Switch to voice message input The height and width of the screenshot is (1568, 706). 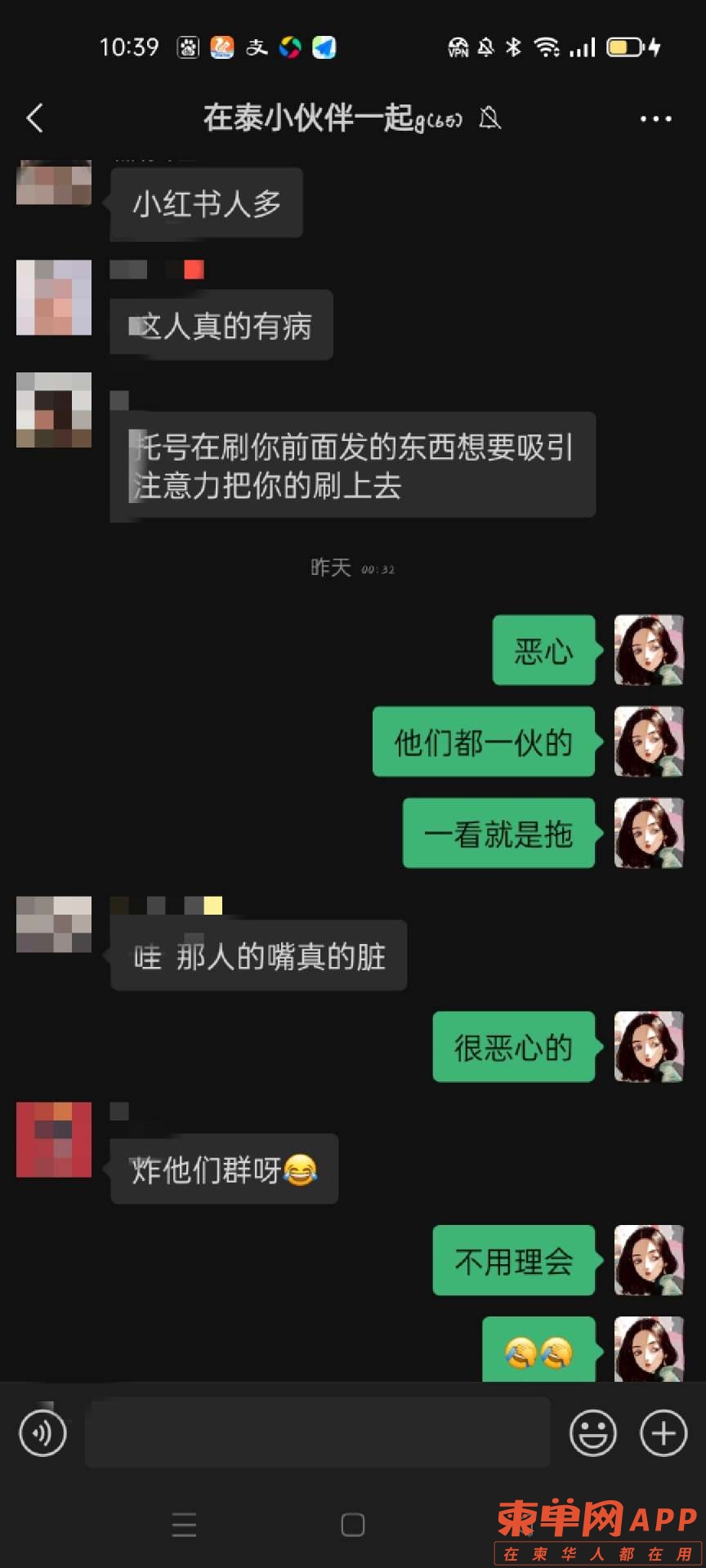[x=42, y=1432]
